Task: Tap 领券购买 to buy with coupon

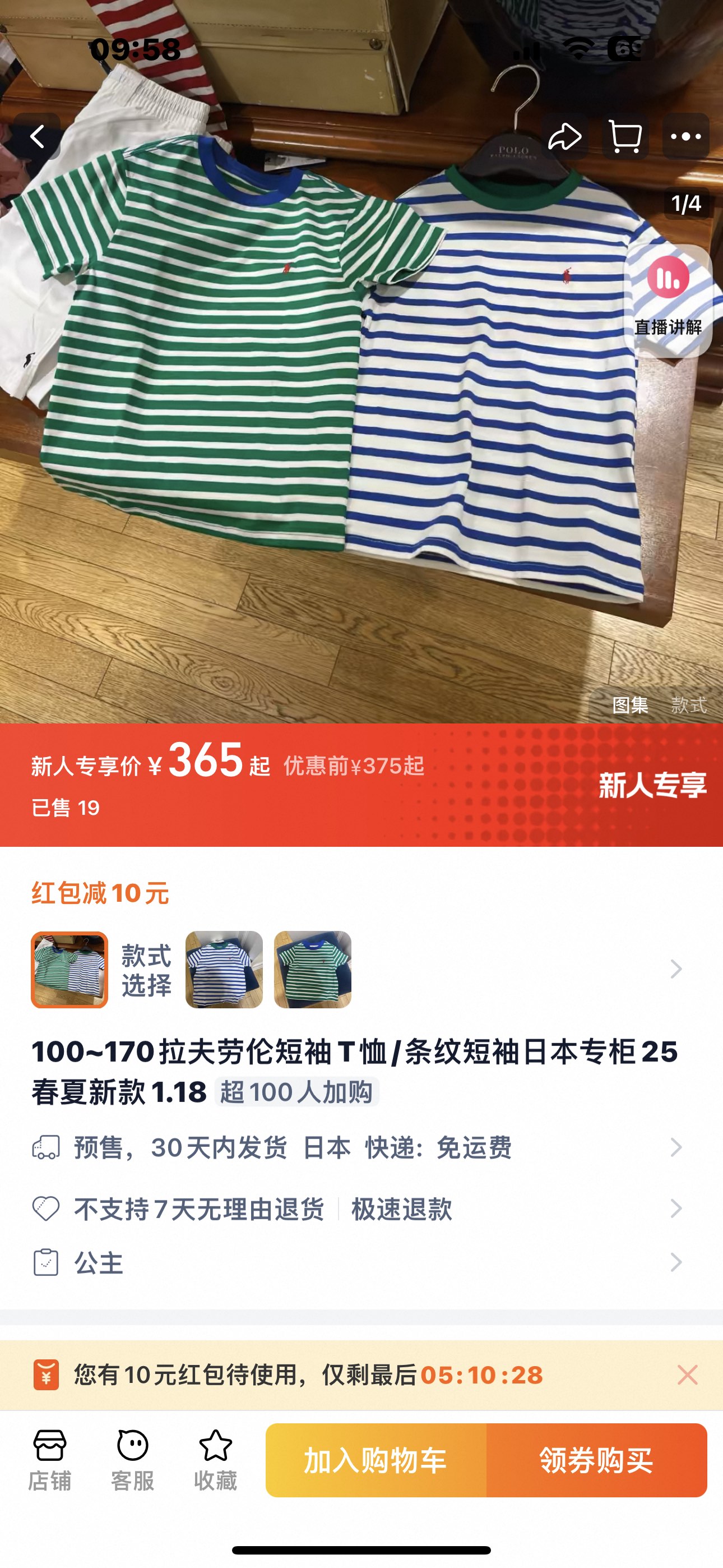Action: 596,1460
